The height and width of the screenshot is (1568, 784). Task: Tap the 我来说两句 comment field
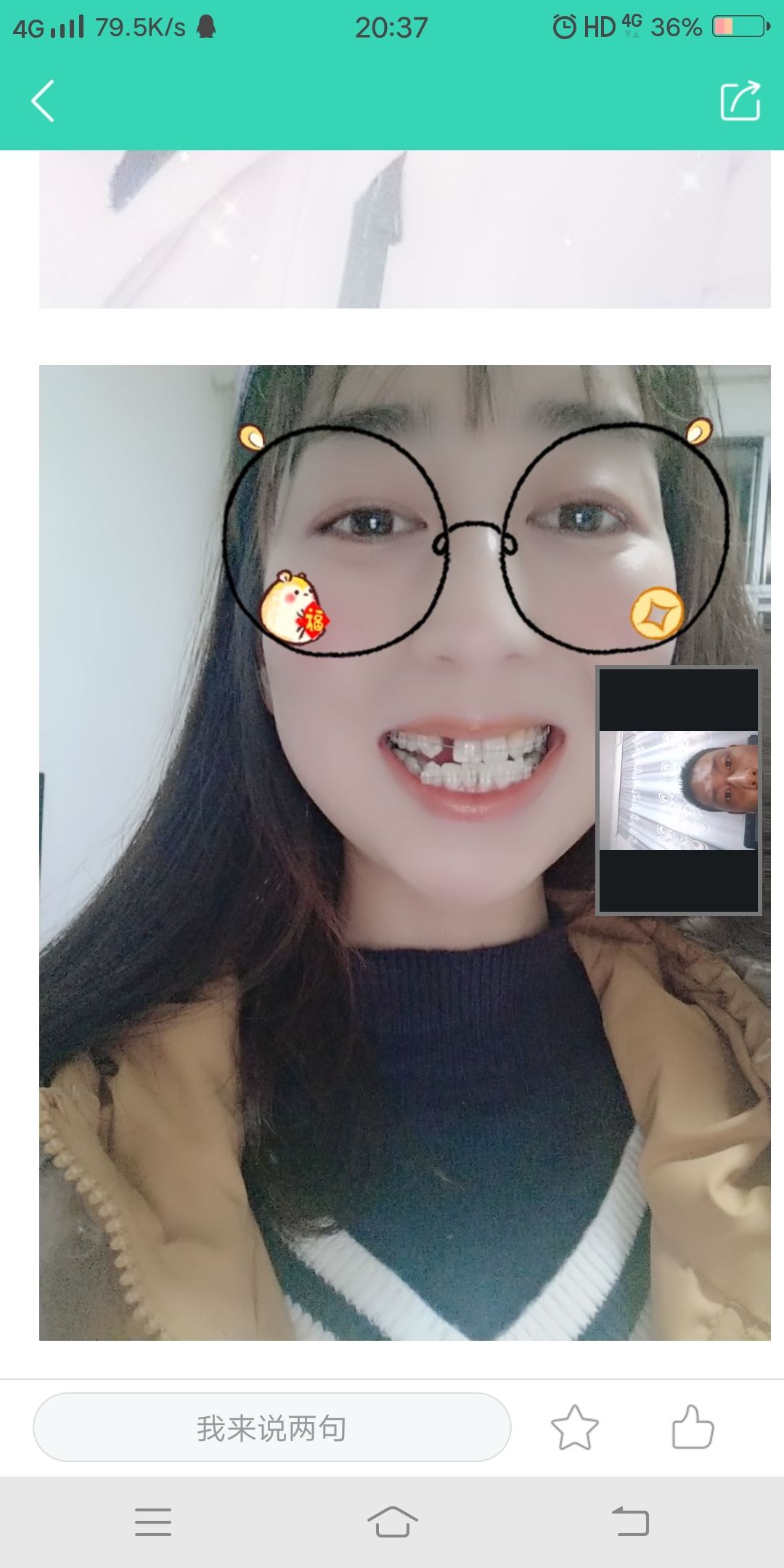pos(272,1427)
